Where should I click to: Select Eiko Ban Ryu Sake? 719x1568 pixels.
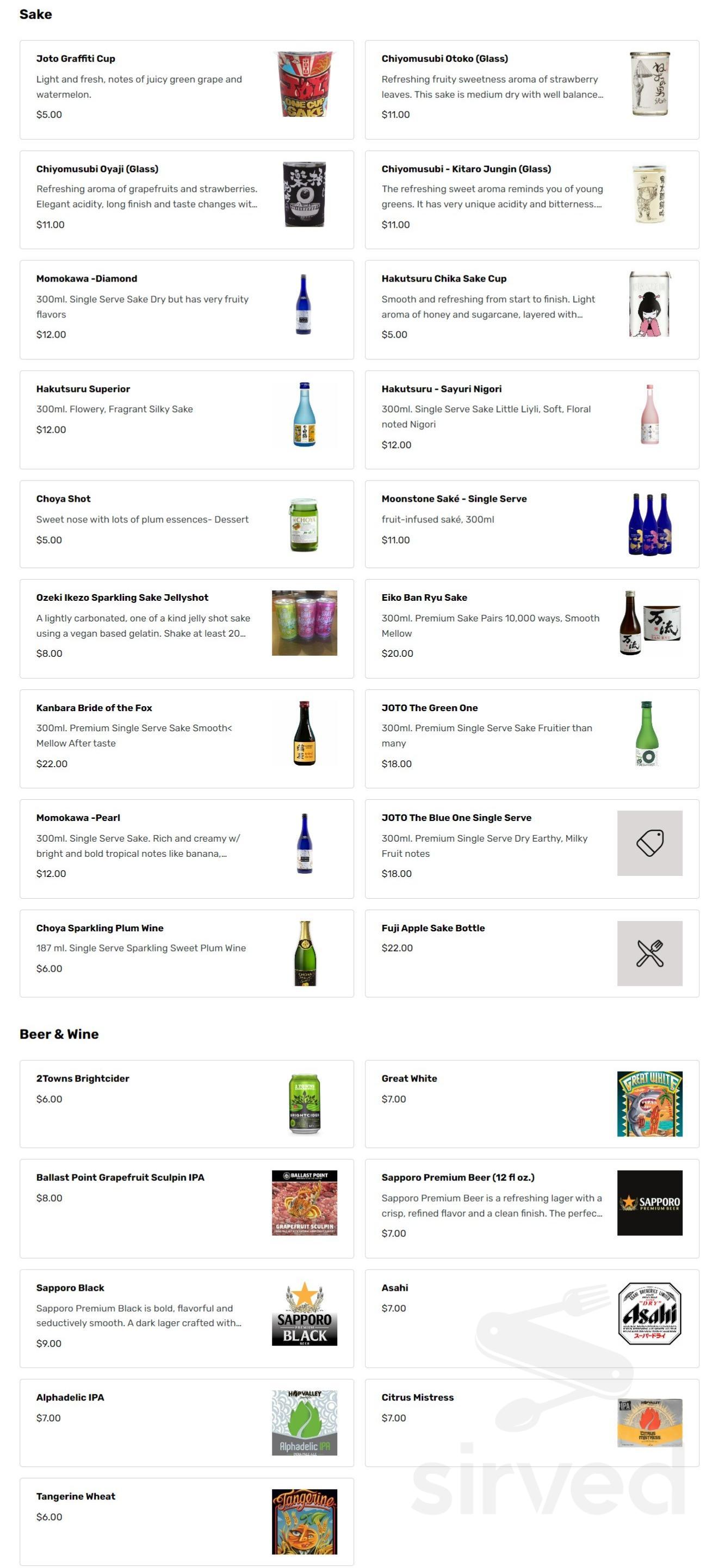pyautogui.click(x=531, y=628)
